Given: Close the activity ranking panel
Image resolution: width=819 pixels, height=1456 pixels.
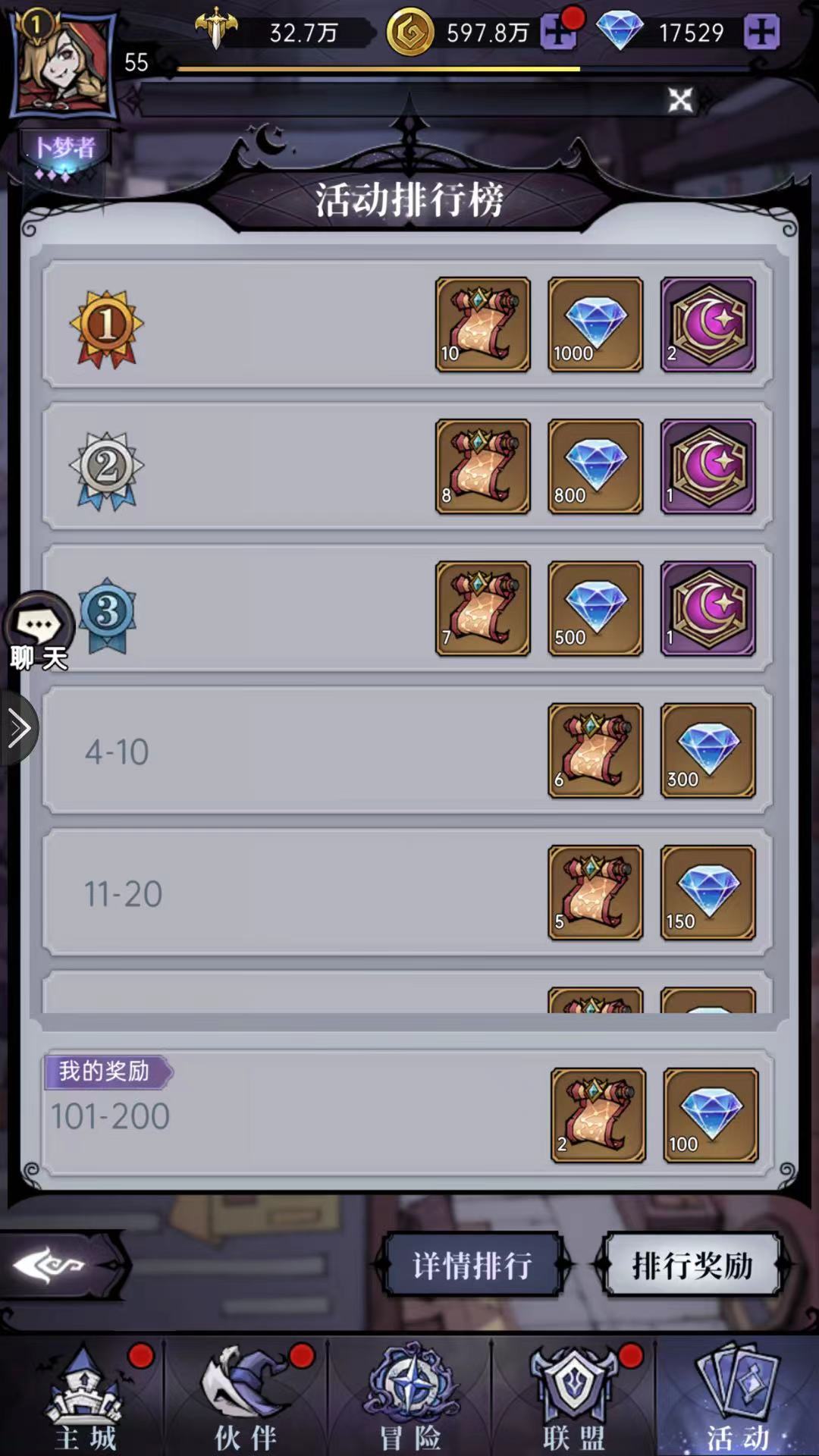Looking at the screenshot, I should pyautogui.click(x=680, y=99).
